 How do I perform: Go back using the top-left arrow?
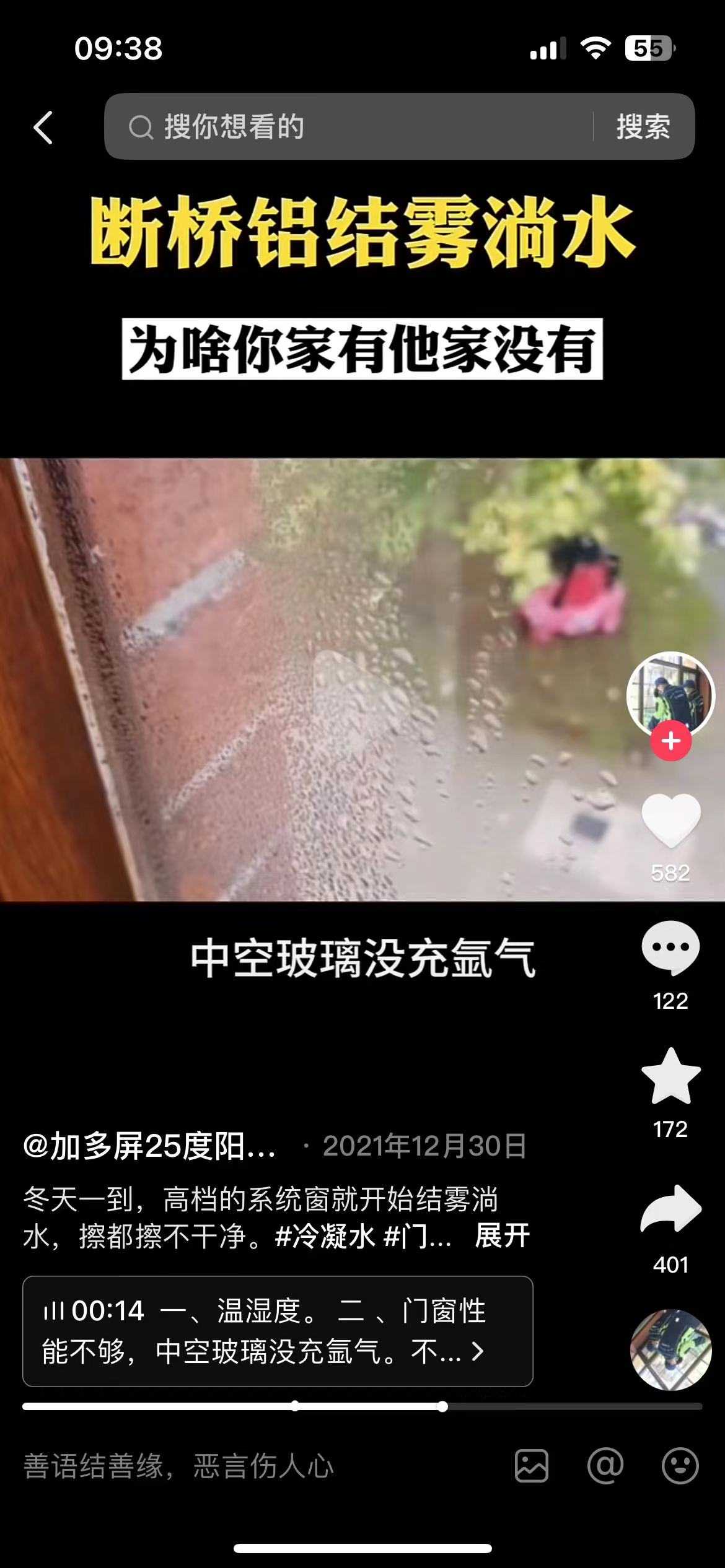43,128
